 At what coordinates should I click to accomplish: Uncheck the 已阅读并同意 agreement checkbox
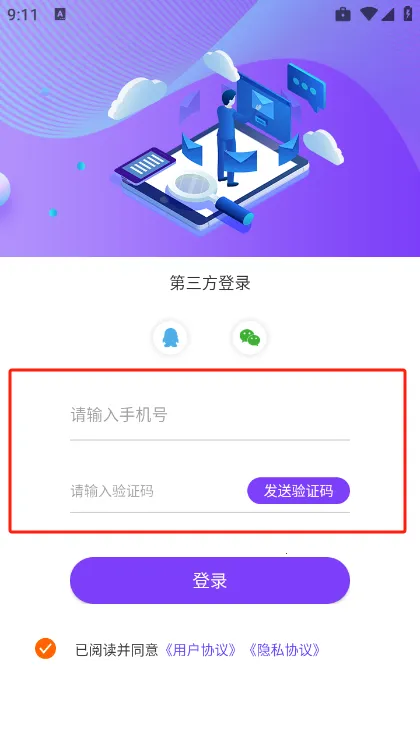coord(46,648)
